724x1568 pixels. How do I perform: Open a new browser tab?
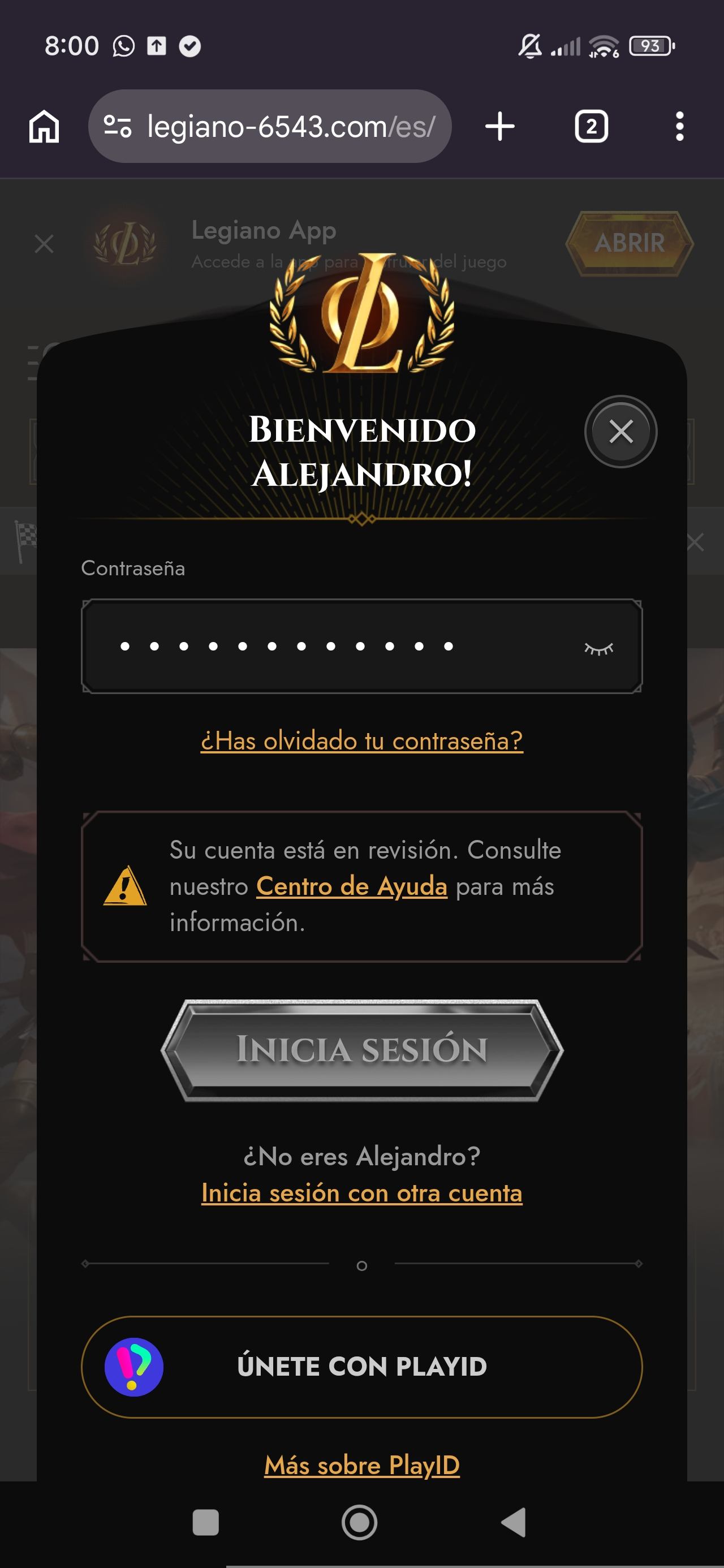(x=500, y=127)
